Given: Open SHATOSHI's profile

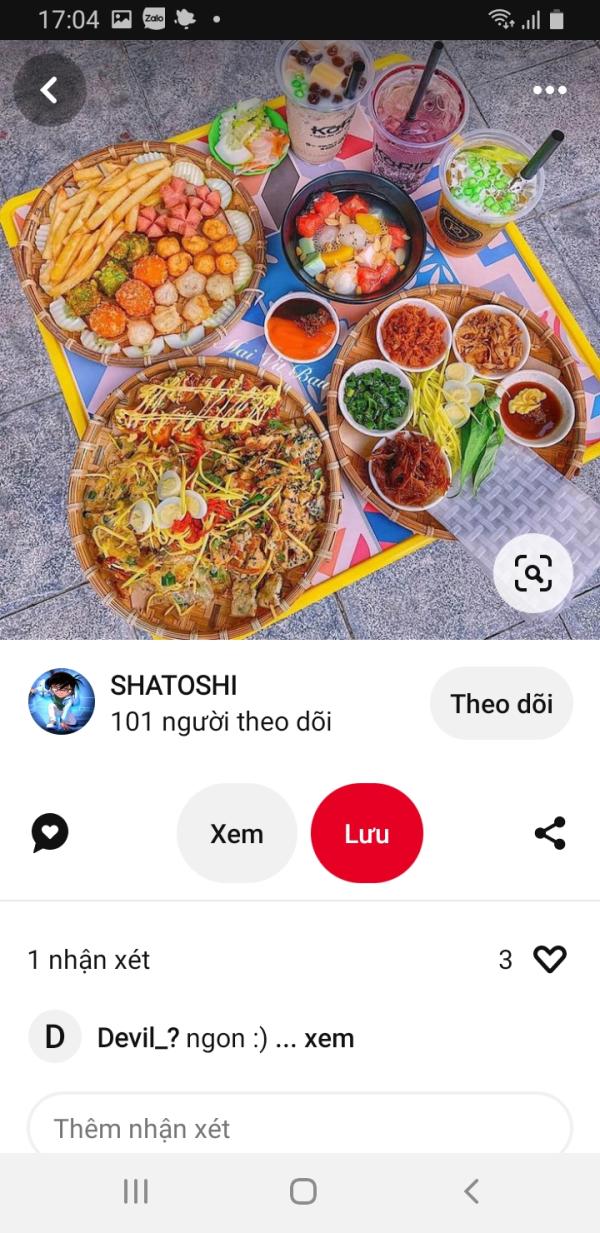Looking at the screenshot, I should coord(62,702).
